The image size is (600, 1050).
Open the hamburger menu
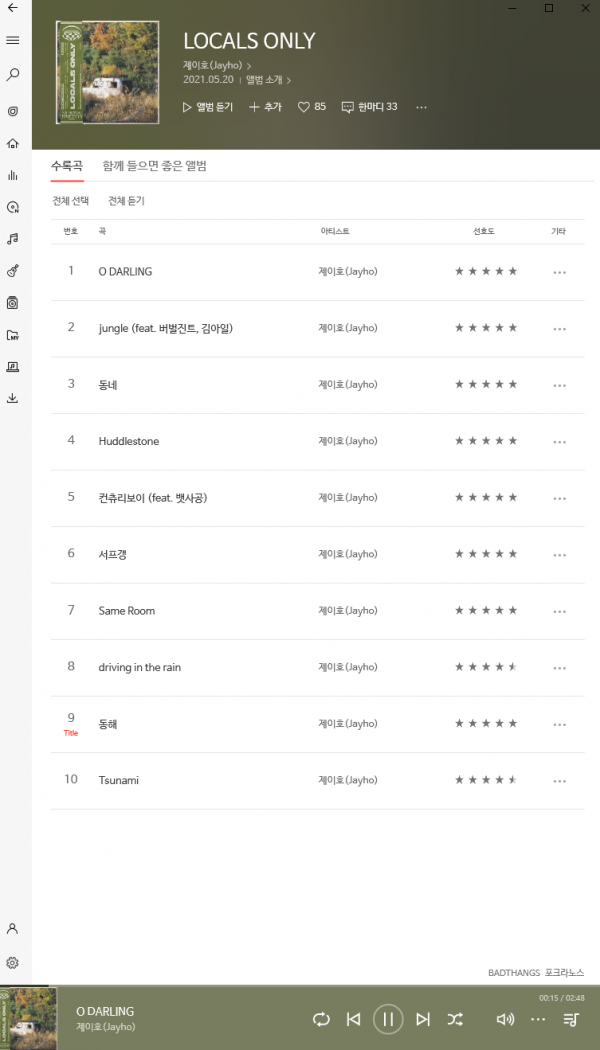[13, 40]
